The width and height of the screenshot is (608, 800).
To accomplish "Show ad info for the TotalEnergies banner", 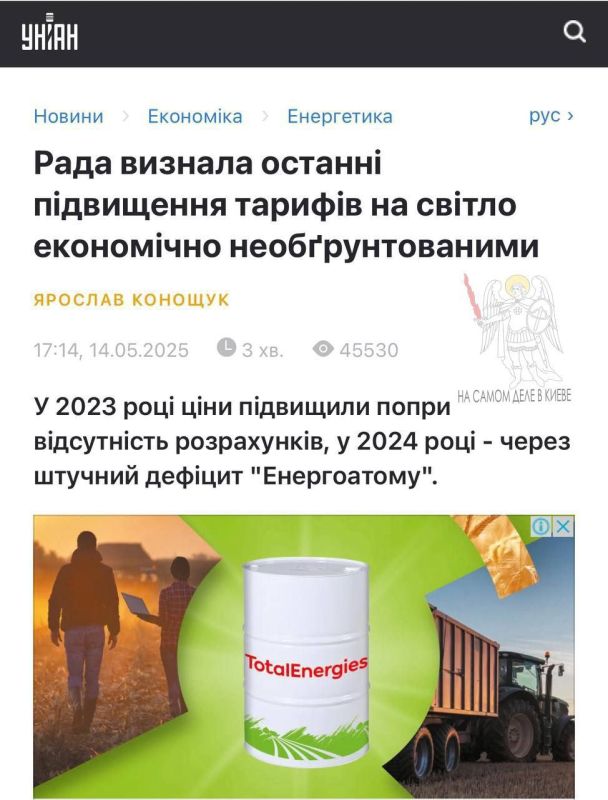I will click(541, 526).
